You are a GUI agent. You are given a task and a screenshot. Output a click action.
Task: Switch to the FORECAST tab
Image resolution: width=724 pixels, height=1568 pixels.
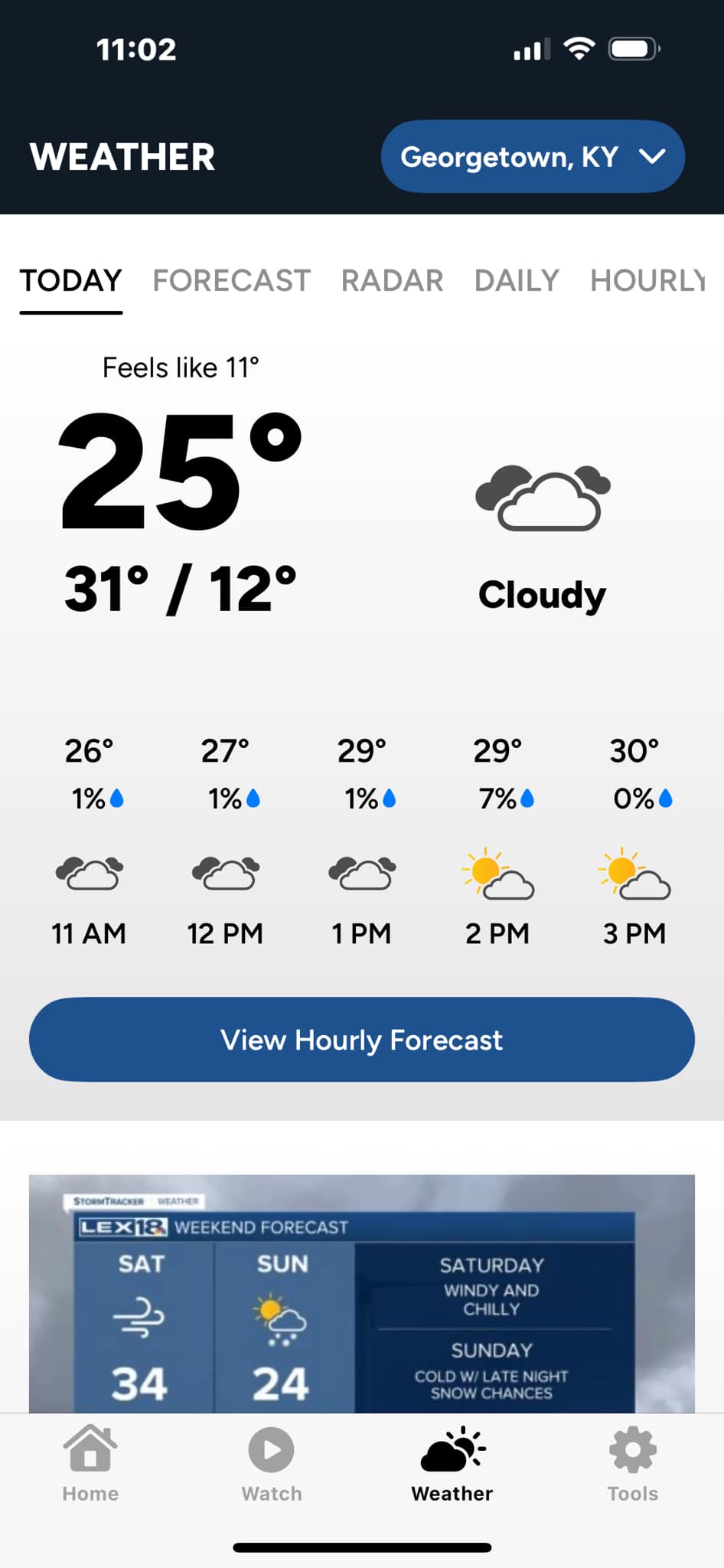click(231, 281)
